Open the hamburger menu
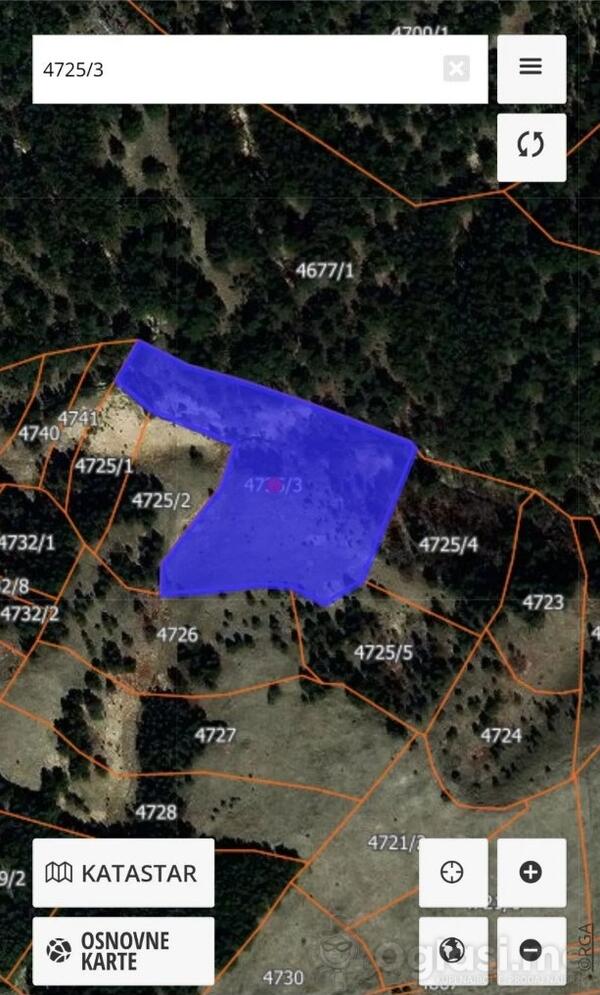The width and height of the screenshot is (600, 995). click(531, 68)
